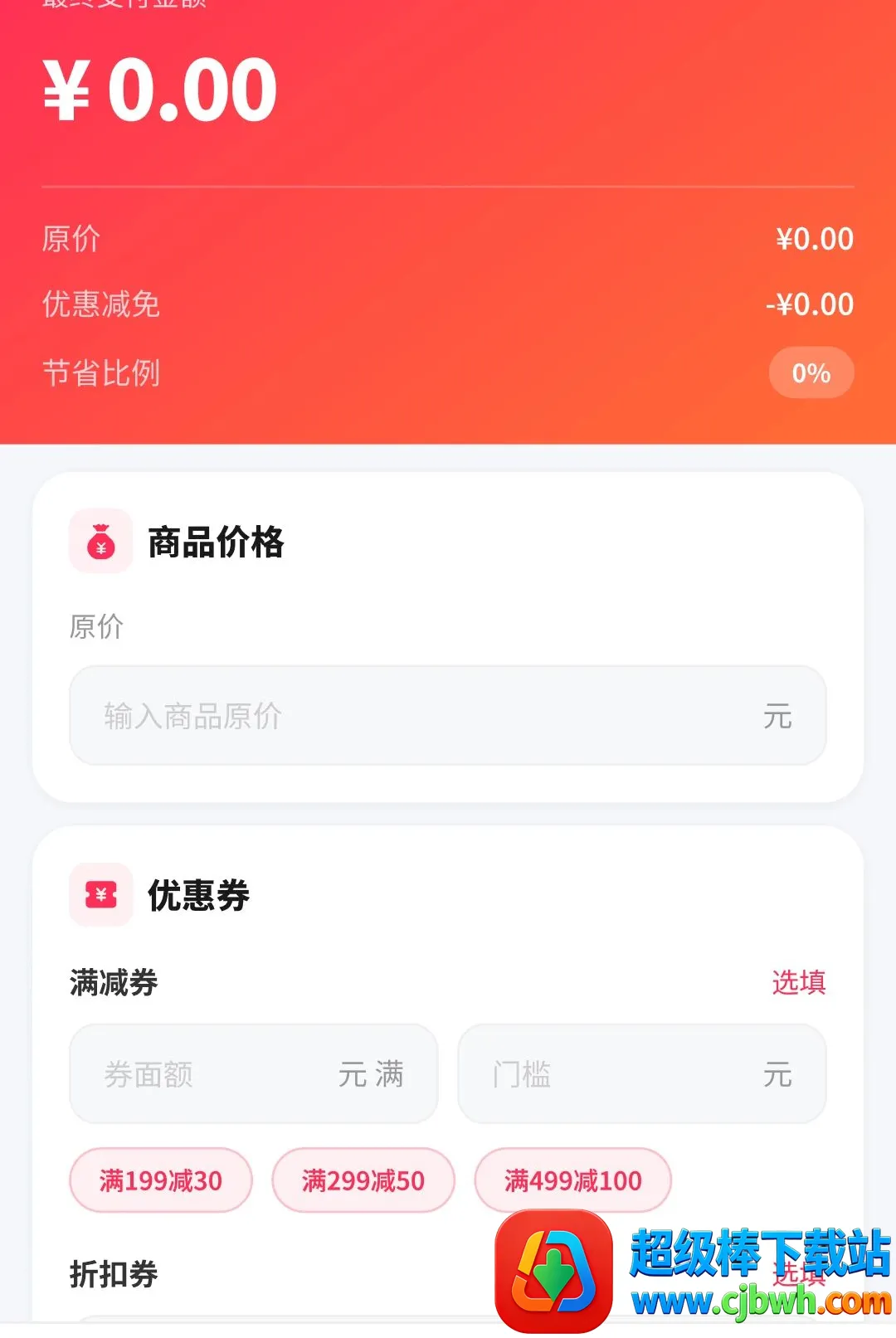Viewport: 896px width, 1338px height.
Task: Tap the 门槛 threshold input field
Action: (642, 1074)
